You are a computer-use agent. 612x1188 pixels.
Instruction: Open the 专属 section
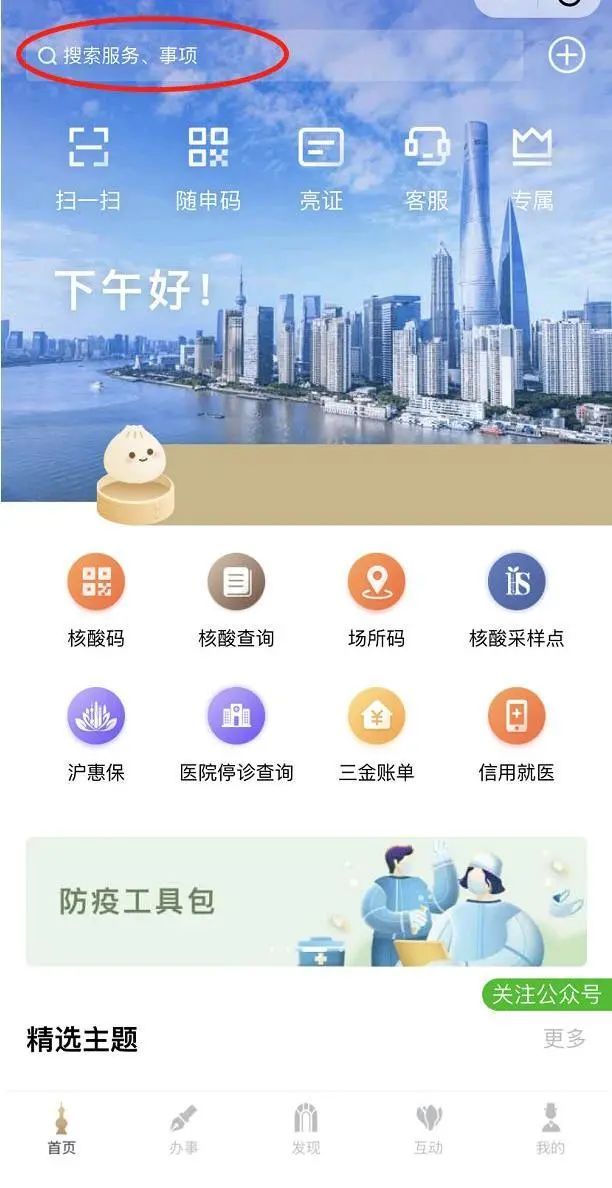tap(532, 167)
